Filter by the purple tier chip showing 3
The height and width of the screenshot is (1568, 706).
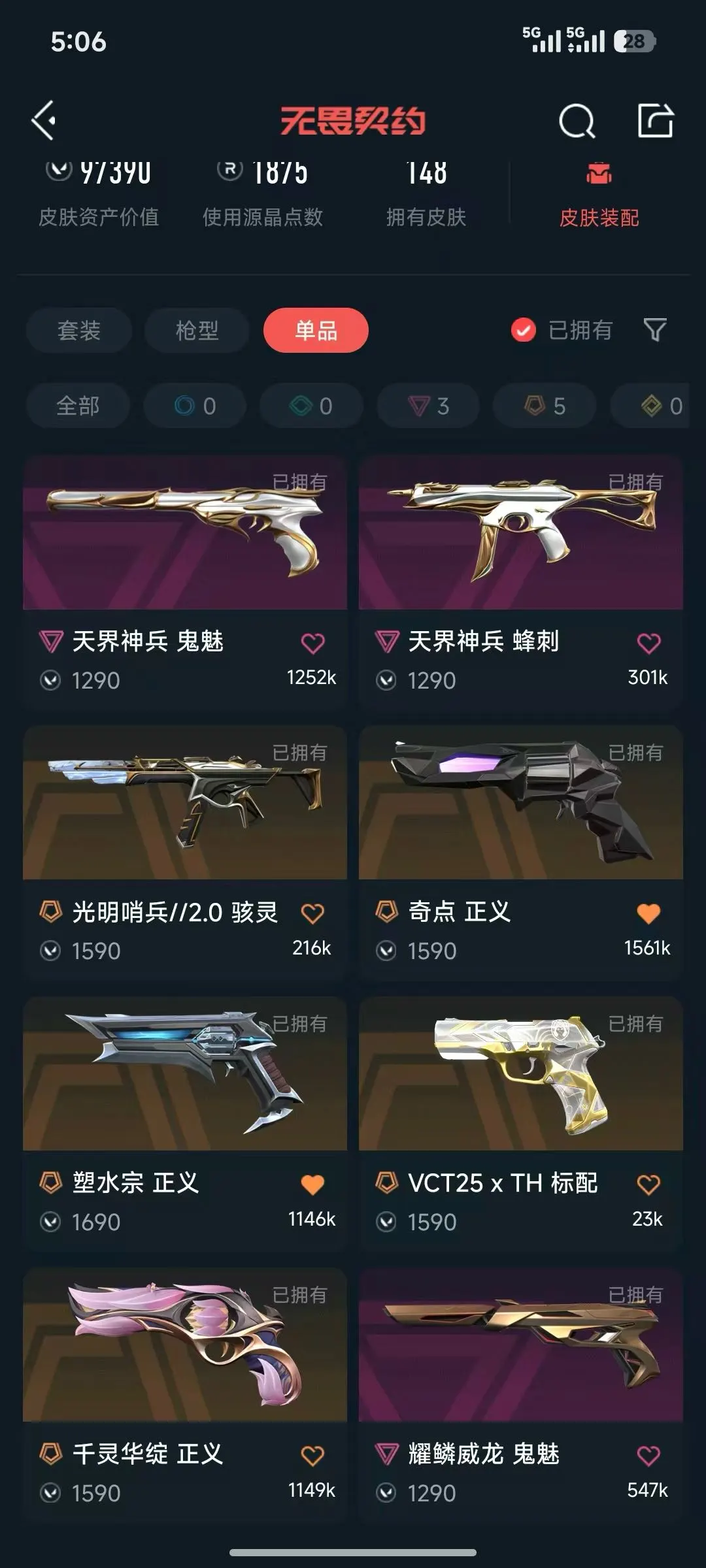(x=428, y=406)
